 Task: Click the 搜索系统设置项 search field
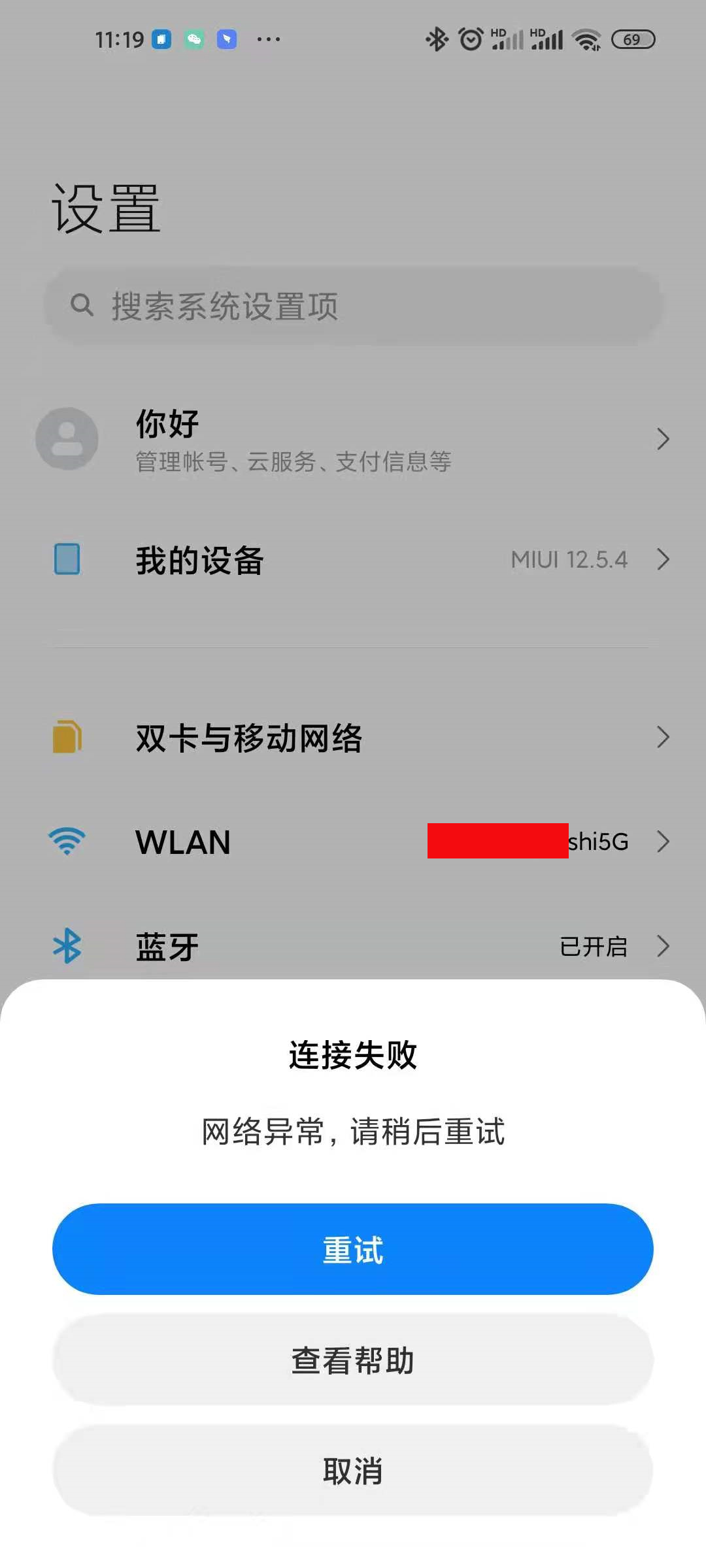[x=353, y=304]
